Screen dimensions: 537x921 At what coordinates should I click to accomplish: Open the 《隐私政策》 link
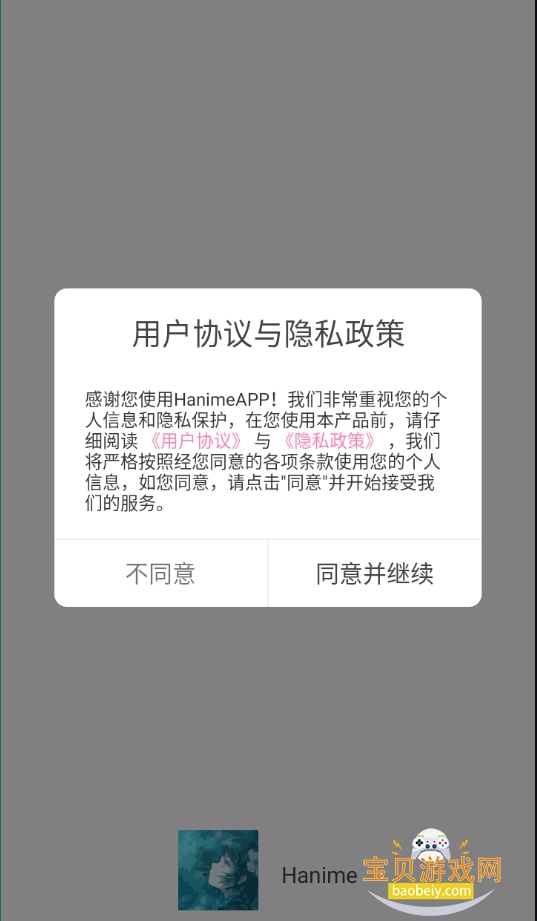click(329, 441)
